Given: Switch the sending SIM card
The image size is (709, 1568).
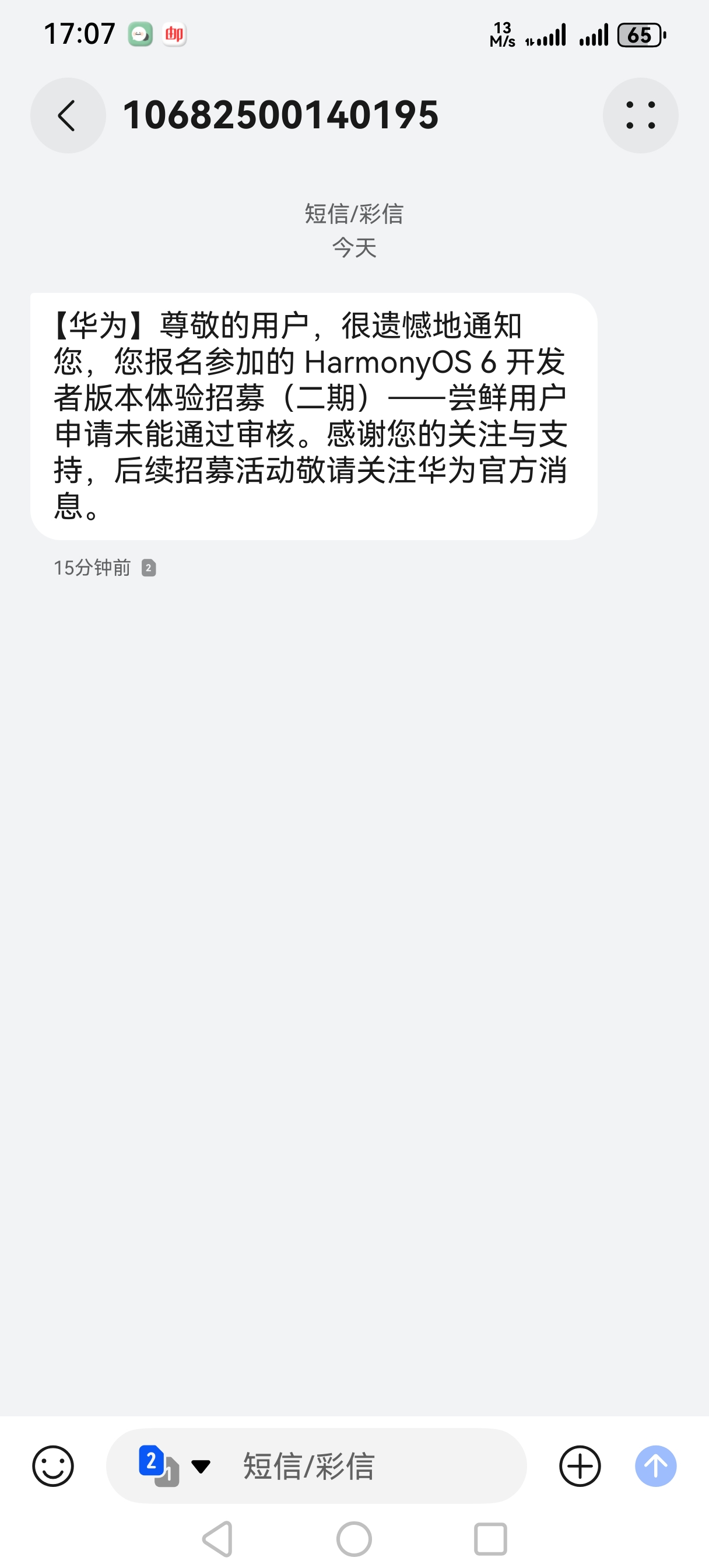Looking at the screenshot, I should 173,1466.
